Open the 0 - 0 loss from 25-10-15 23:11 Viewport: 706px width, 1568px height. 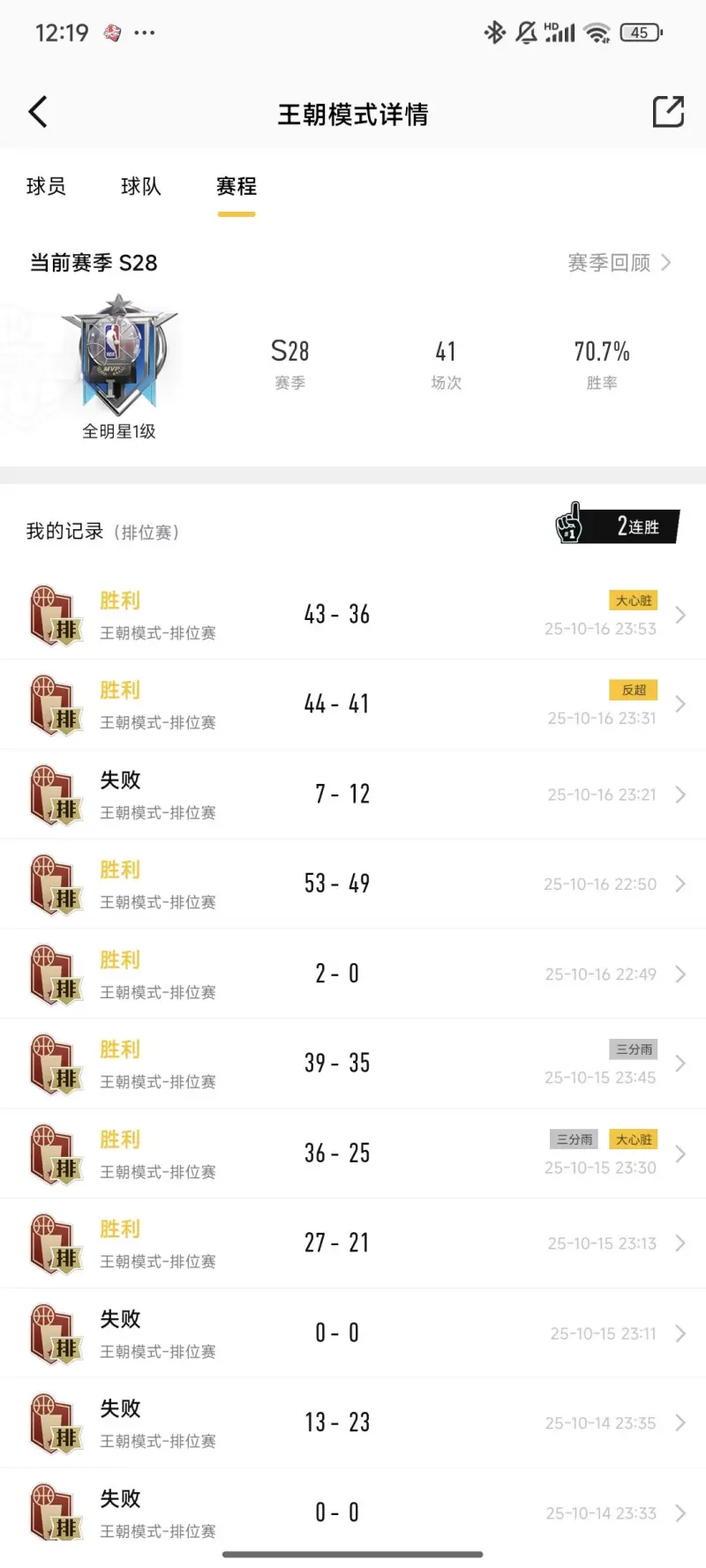pos(353,1333)
